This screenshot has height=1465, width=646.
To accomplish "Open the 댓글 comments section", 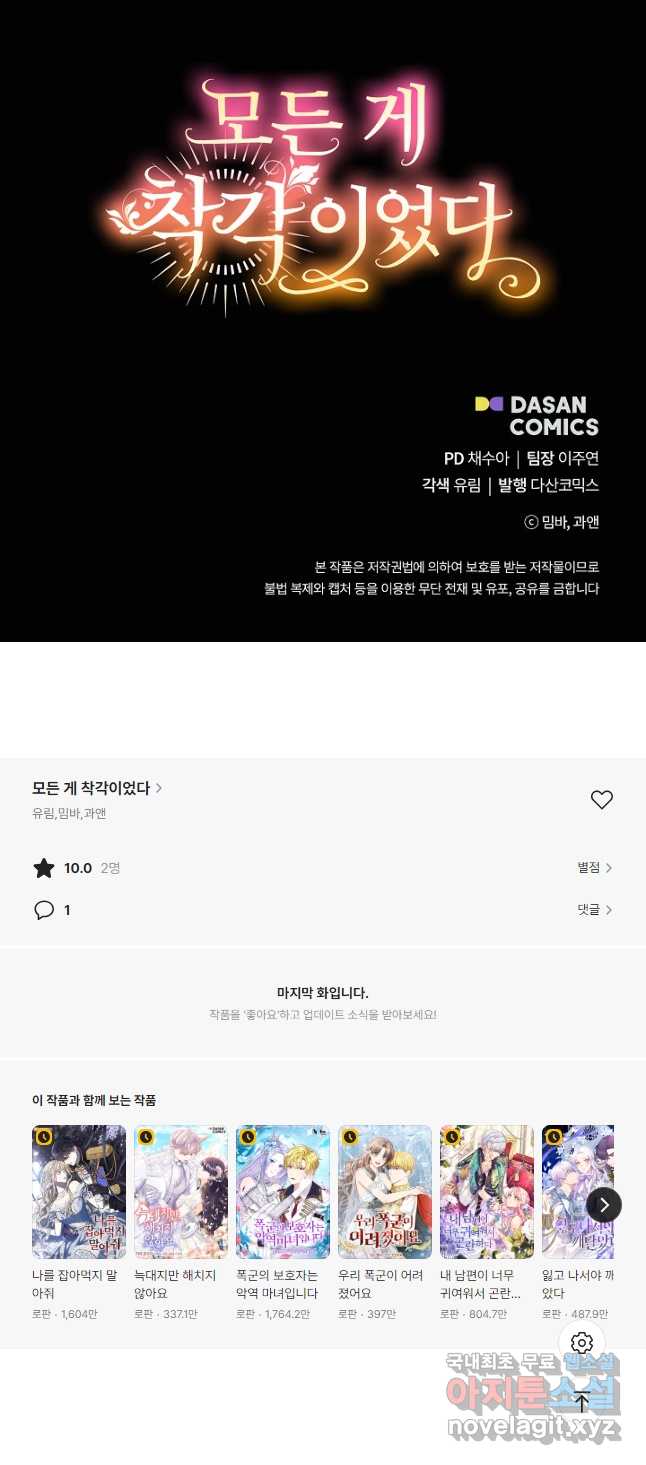I will pyautogui.click(x=594, y=910).
